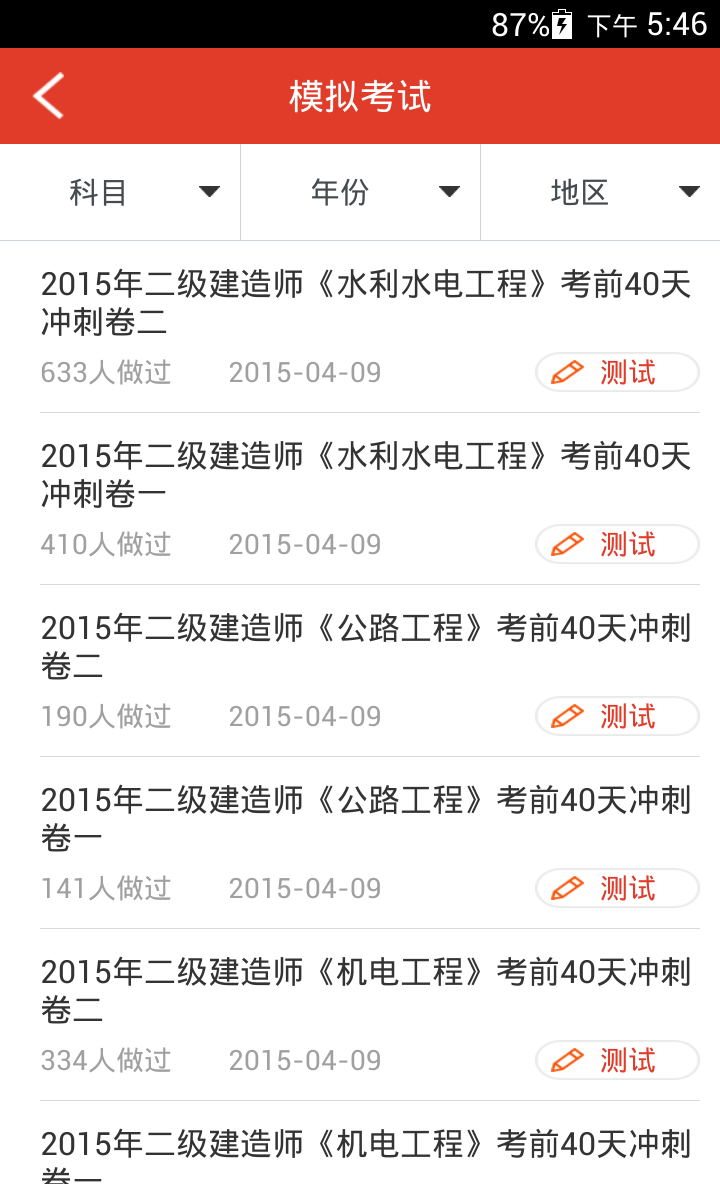Screen dimensions: 720x1184
Task: Open the 地区 region filter
Action: 601,192
